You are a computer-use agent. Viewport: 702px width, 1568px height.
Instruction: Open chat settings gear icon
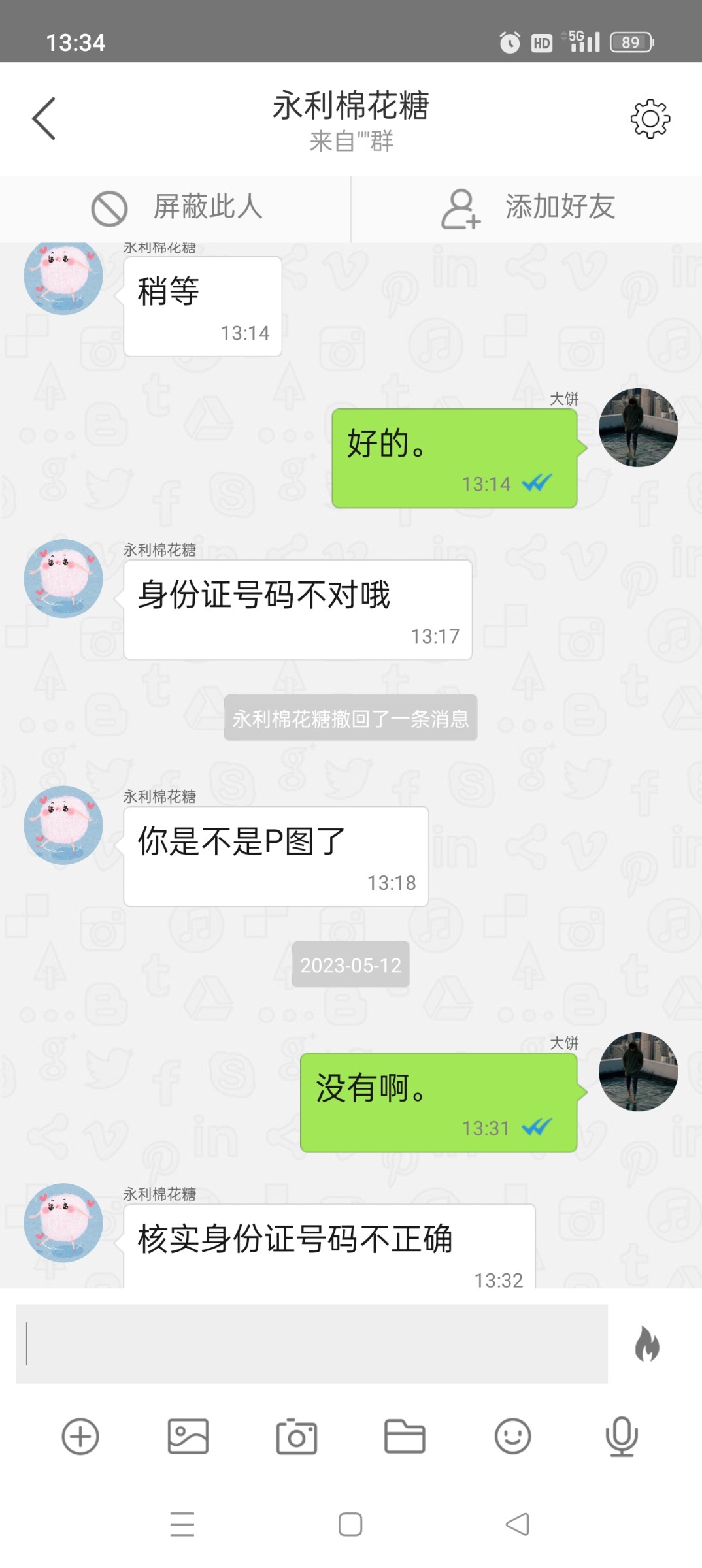click(x=650, y=119)
